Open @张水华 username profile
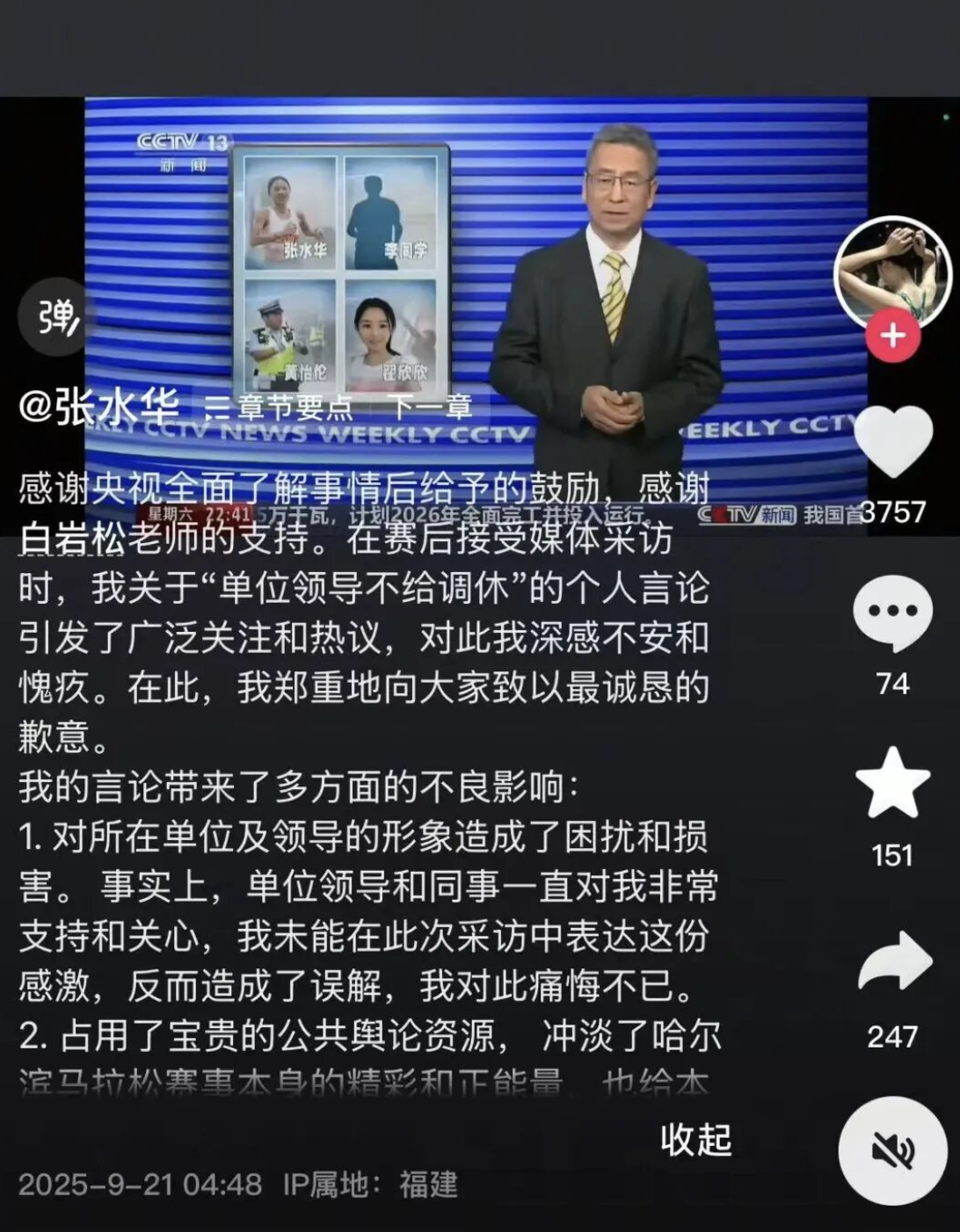The height and width of the screenshot is (1232, 960). [98, 406]
